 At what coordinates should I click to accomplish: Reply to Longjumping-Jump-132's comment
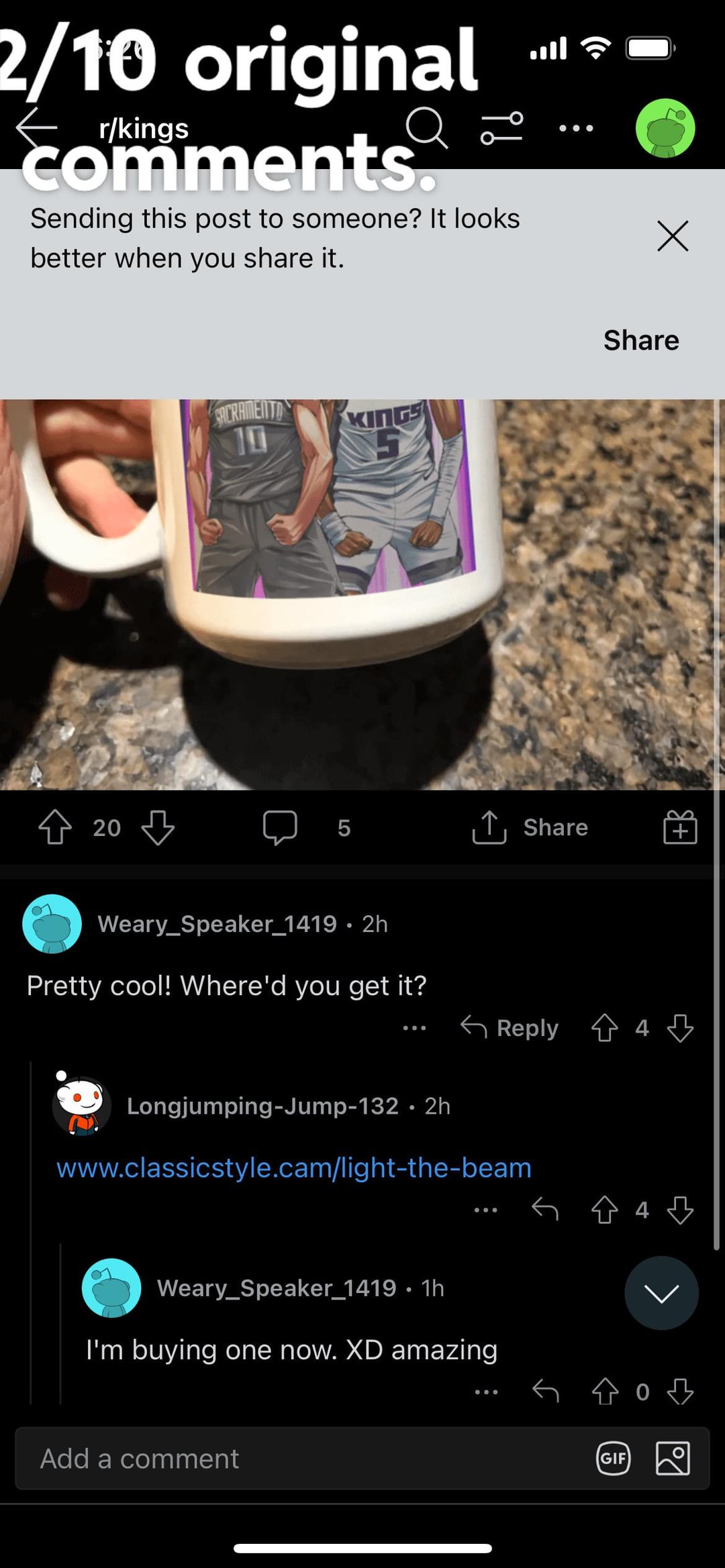[545, 1210]
